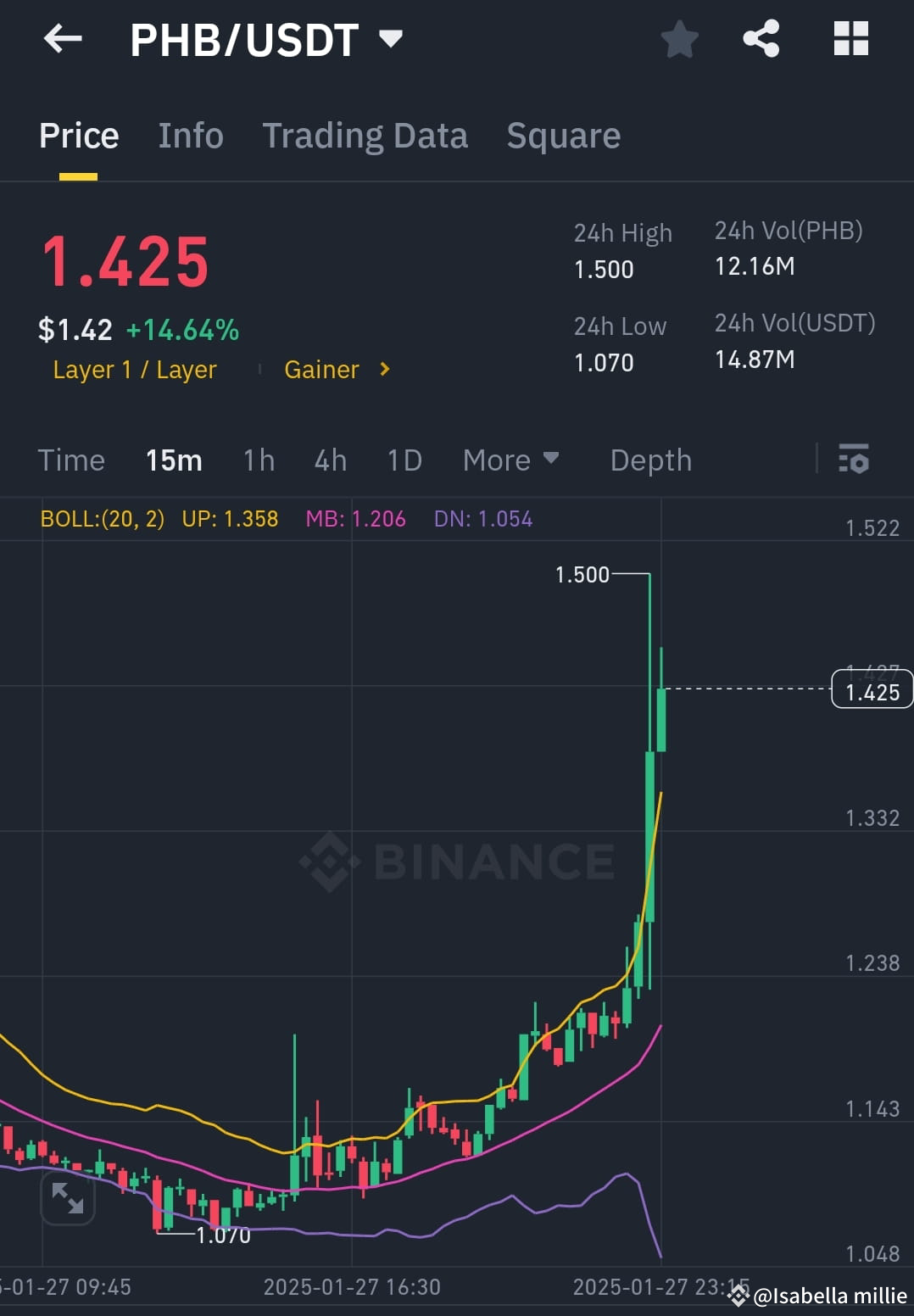The width and height of the screenshot is (914, 1316).
Task: Open the chart indicator settings icon
Action: click(x=855, y=460)
